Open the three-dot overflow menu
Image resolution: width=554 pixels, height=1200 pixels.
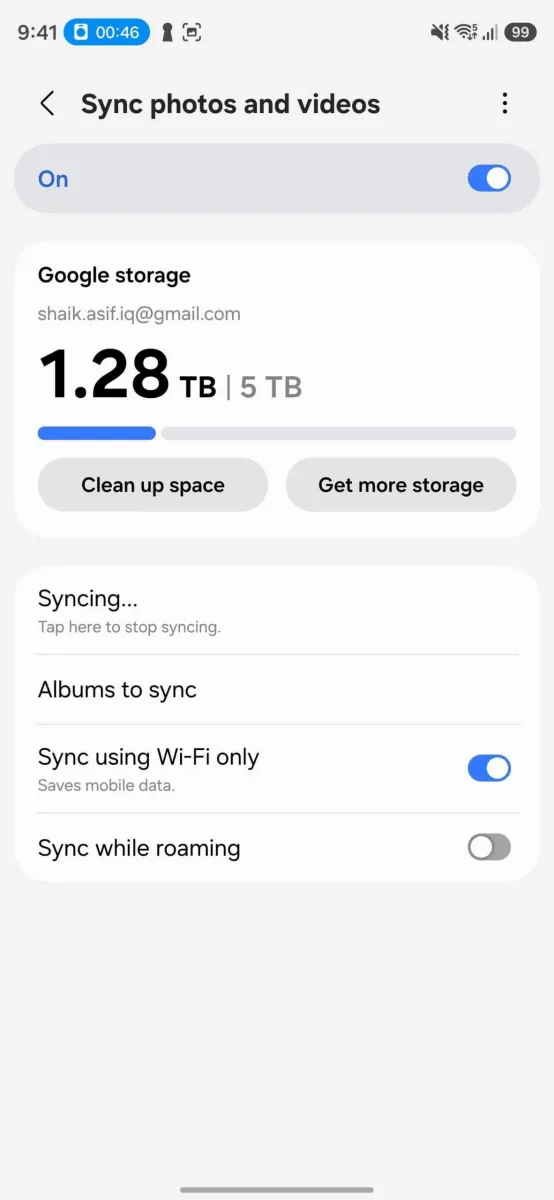pos(505,103)
